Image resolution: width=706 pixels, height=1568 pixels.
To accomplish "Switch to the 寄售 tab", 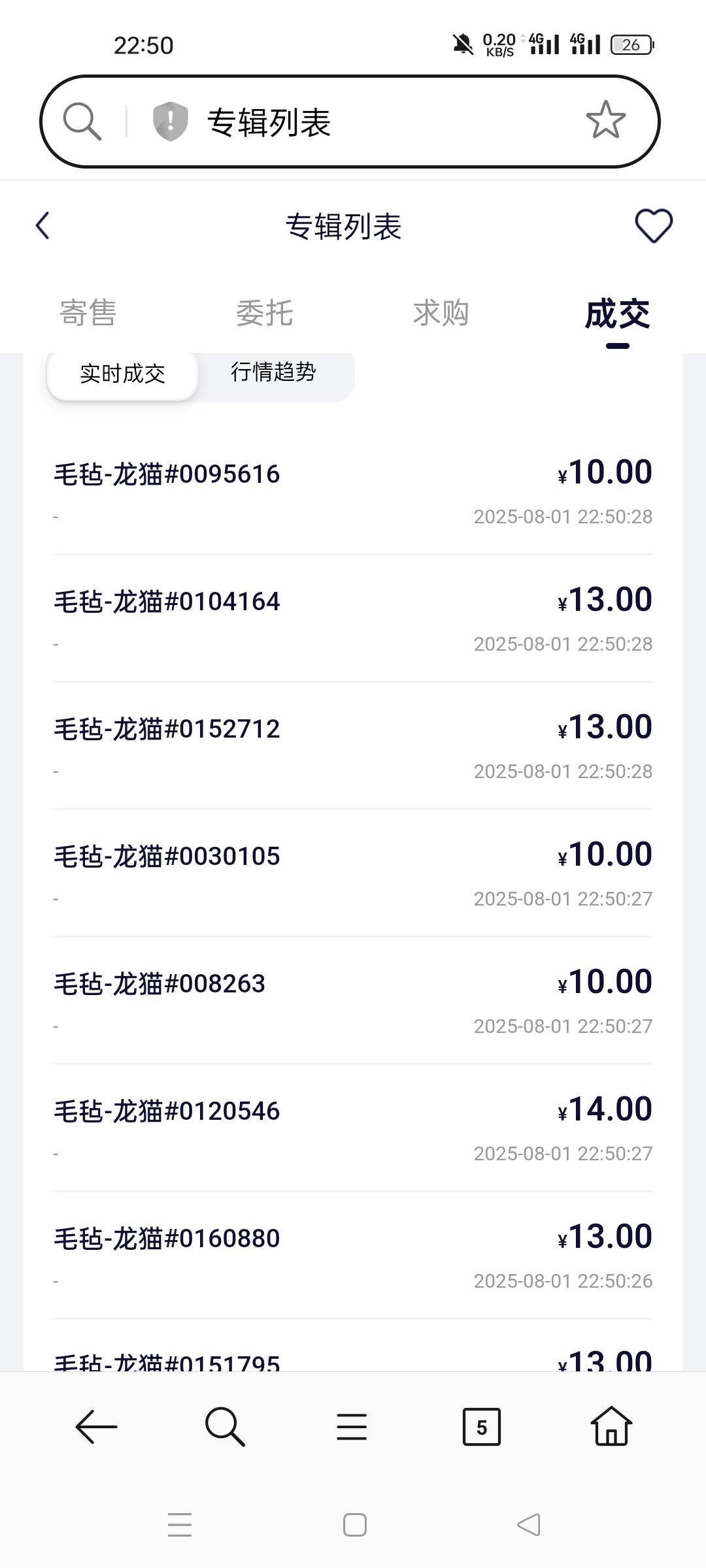I will click(88, 313).
